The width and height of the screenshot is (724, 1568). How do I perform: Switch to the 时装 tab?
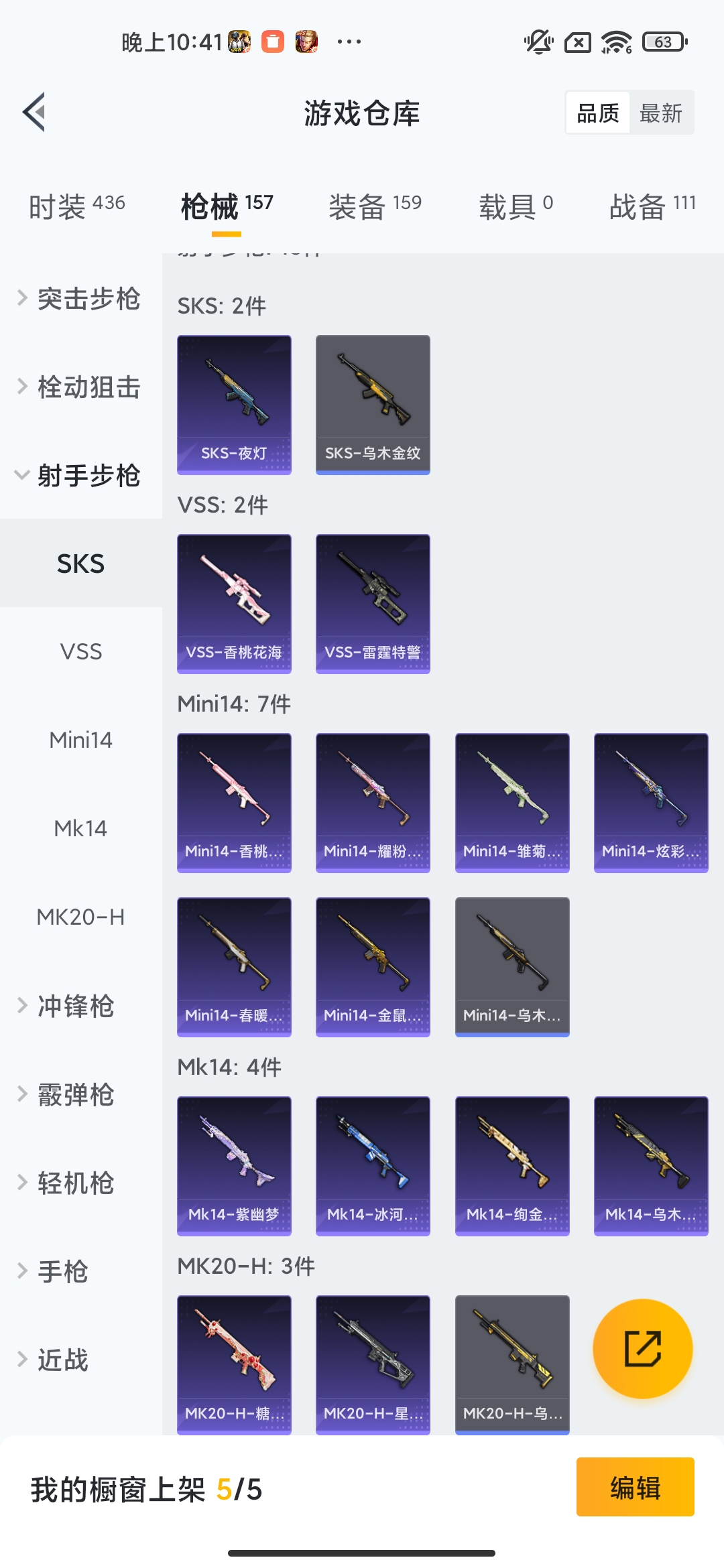(x=76, y=206)
